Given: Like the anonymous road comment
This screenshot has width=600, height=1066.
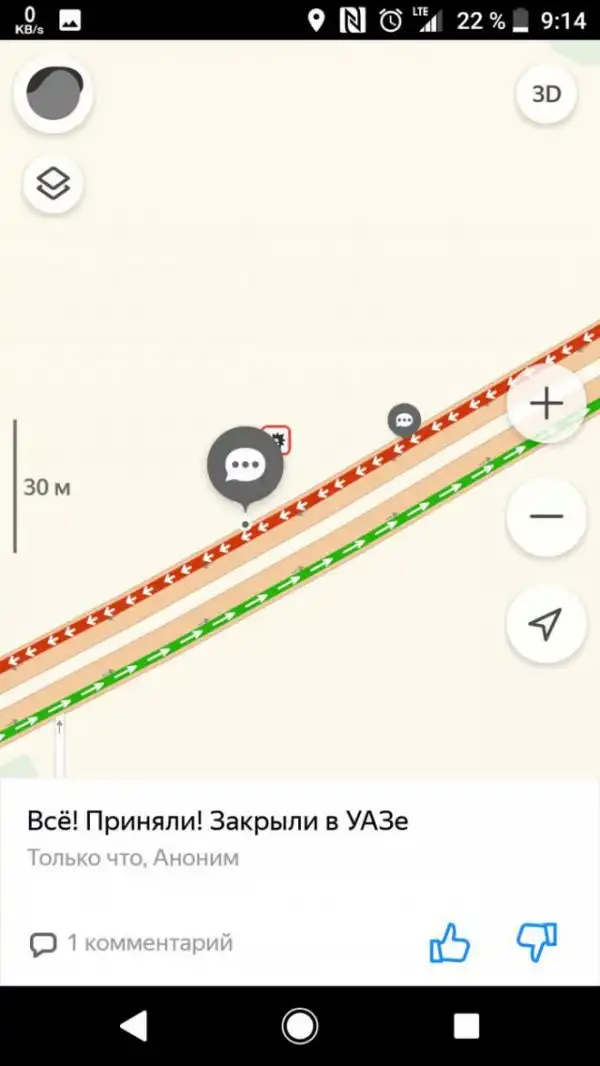Looking at the screenshot, I should [x=450, y=942].
